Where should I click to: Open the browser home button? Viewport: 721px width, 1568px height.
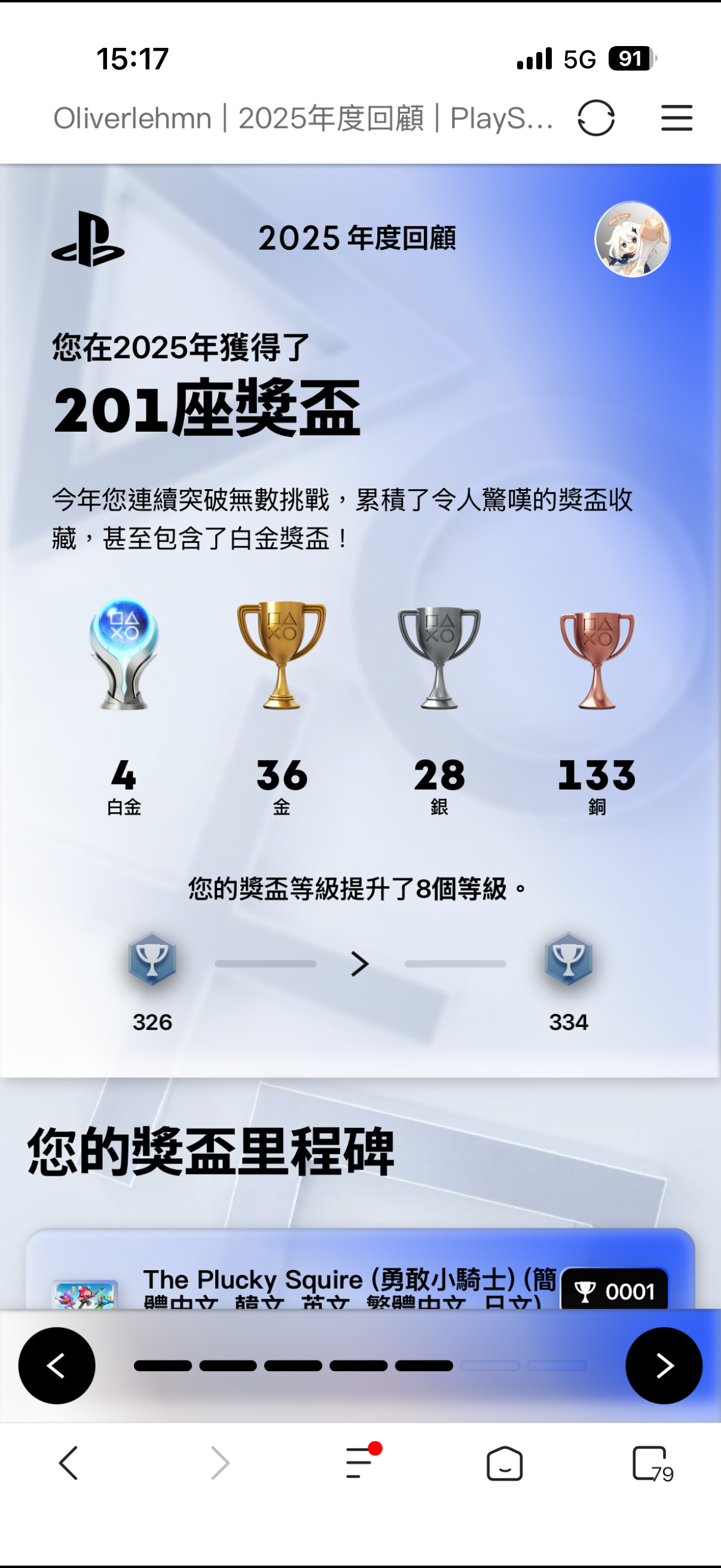505,1463
